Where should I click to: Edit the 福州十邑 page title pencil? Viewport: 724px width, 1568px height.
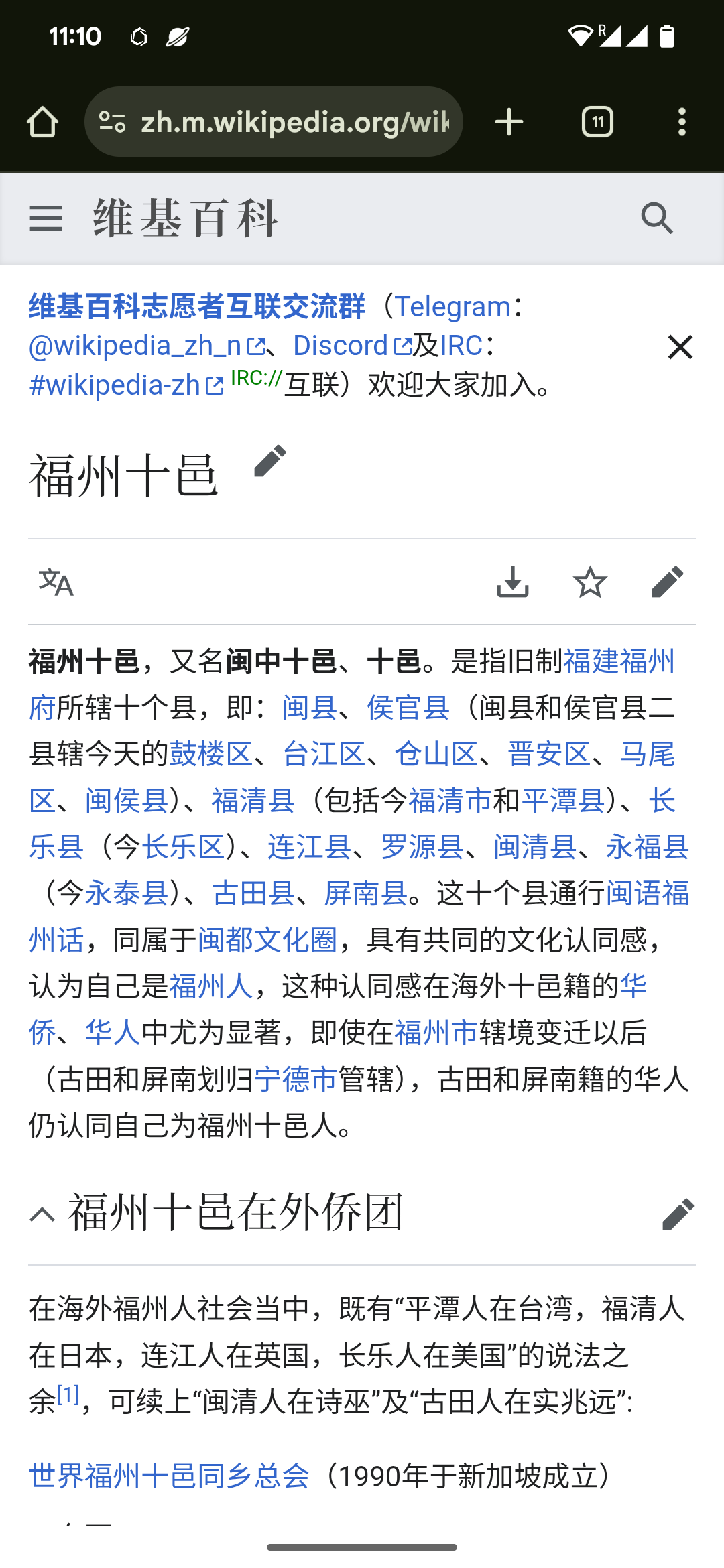270,461
